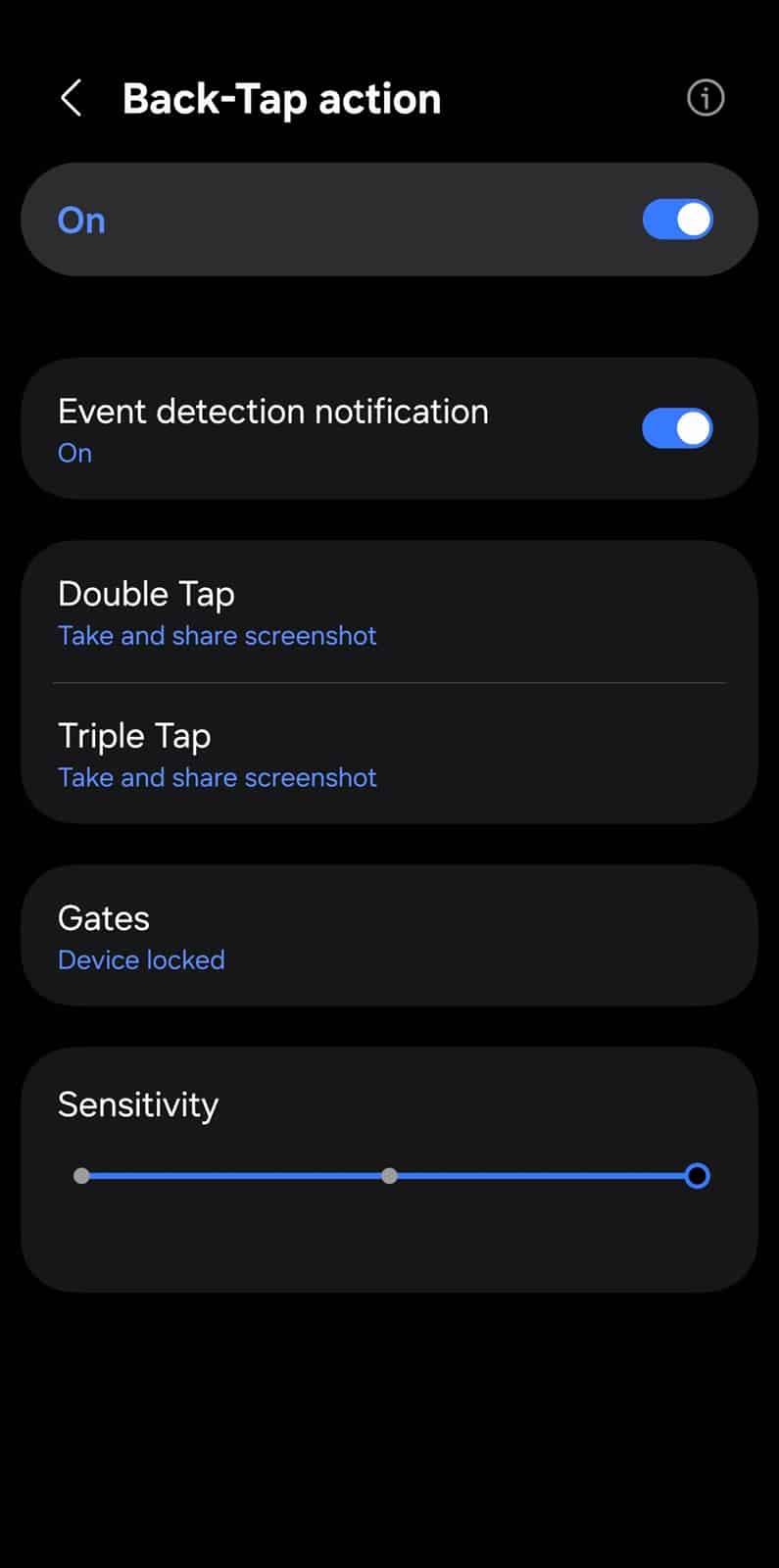Open Double Tap action settings
Viewport: 779px width, 1568px height.
[389, 612]
